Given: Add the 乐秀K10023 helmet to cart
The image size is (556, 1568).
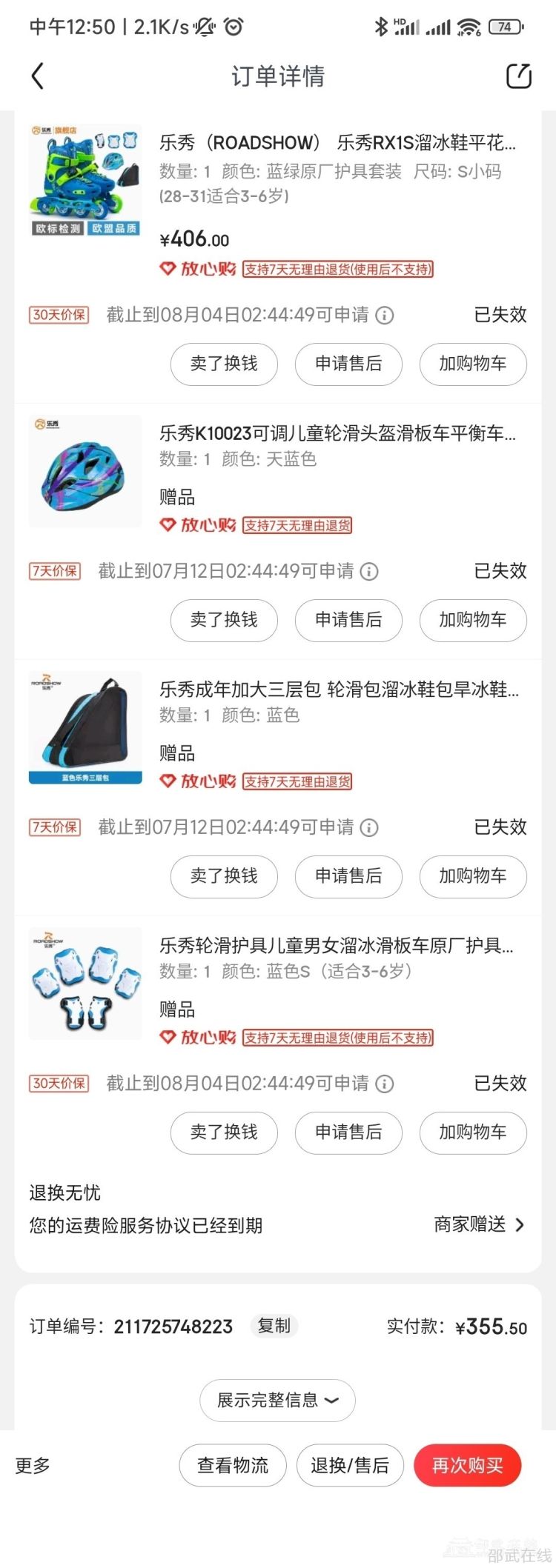Looking at the screenshot, I should tap(473, 620).
